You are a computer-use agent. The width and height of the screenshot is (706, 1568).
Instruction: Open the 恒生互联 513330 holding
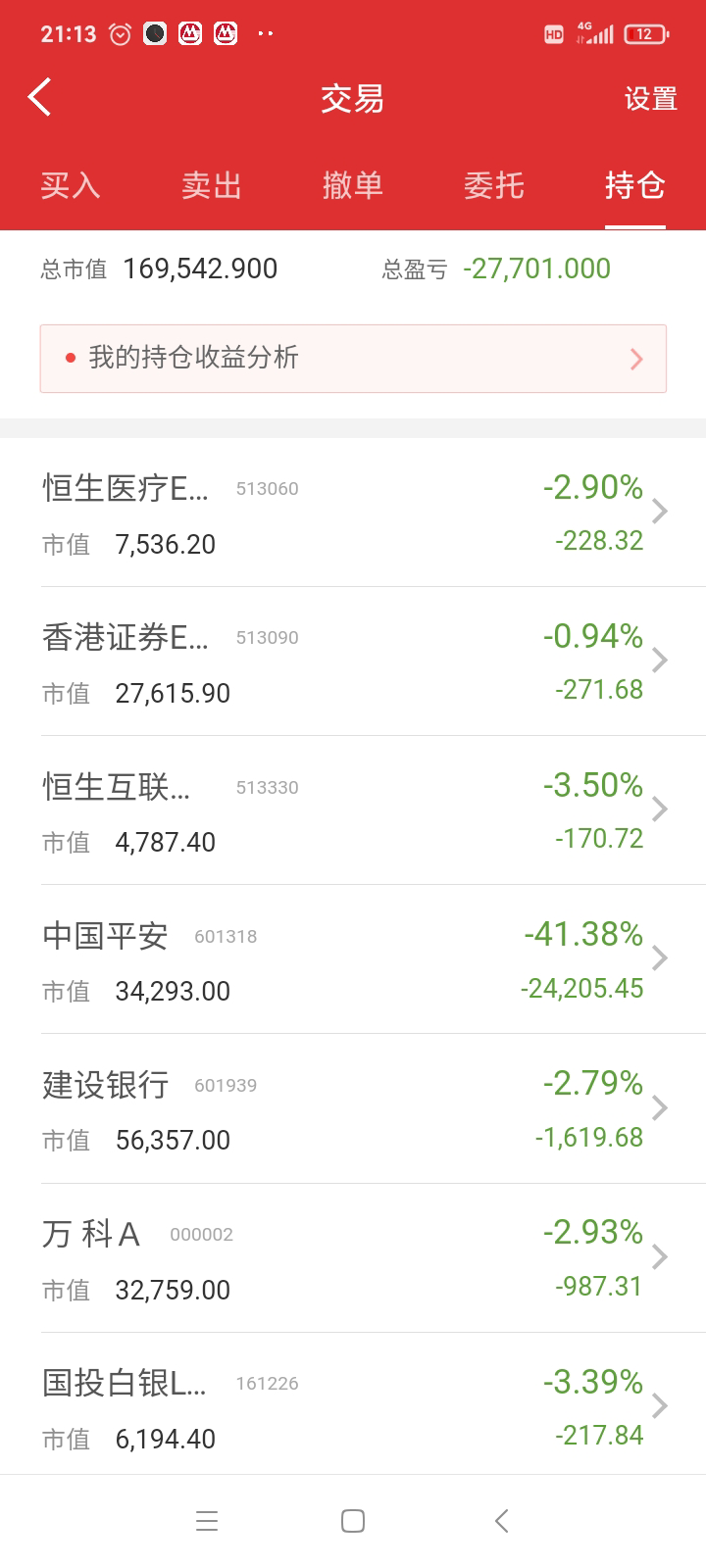coord(353,811)
